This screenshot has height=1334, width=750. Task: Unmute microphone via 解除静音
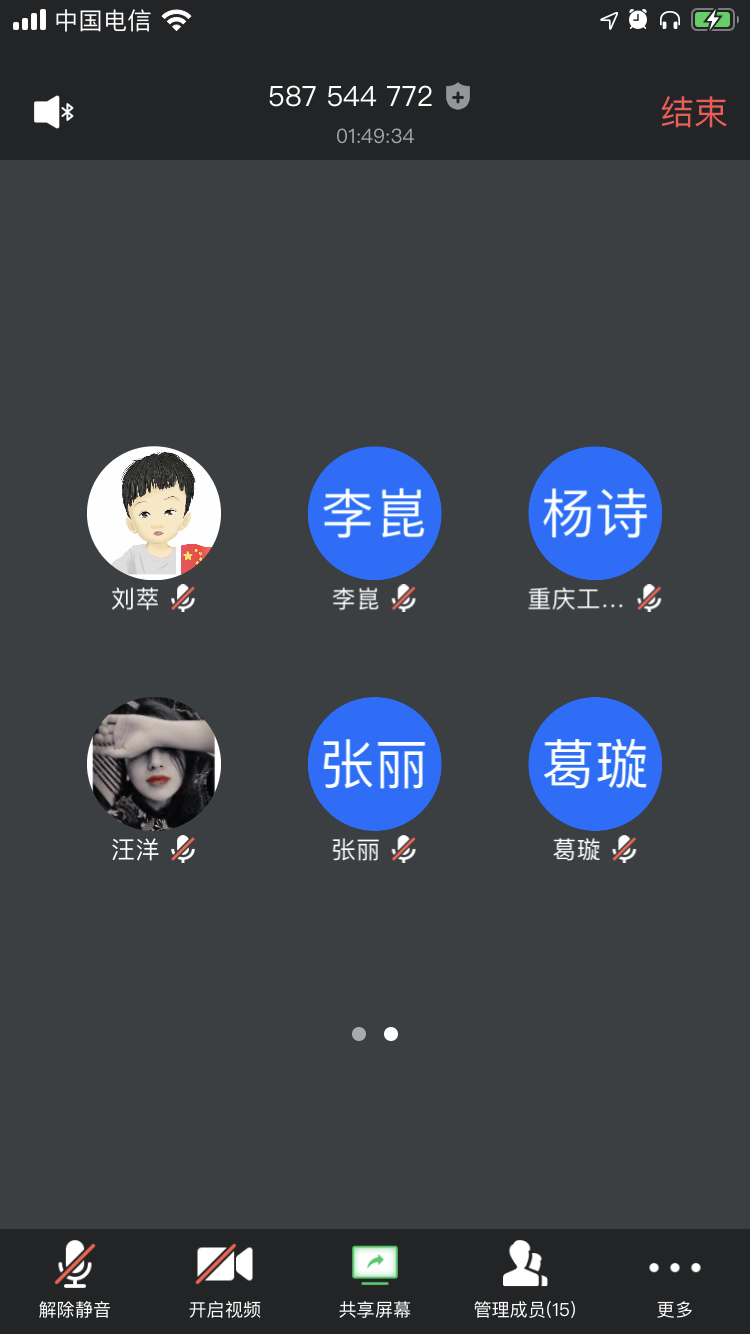coord(75,1280)
